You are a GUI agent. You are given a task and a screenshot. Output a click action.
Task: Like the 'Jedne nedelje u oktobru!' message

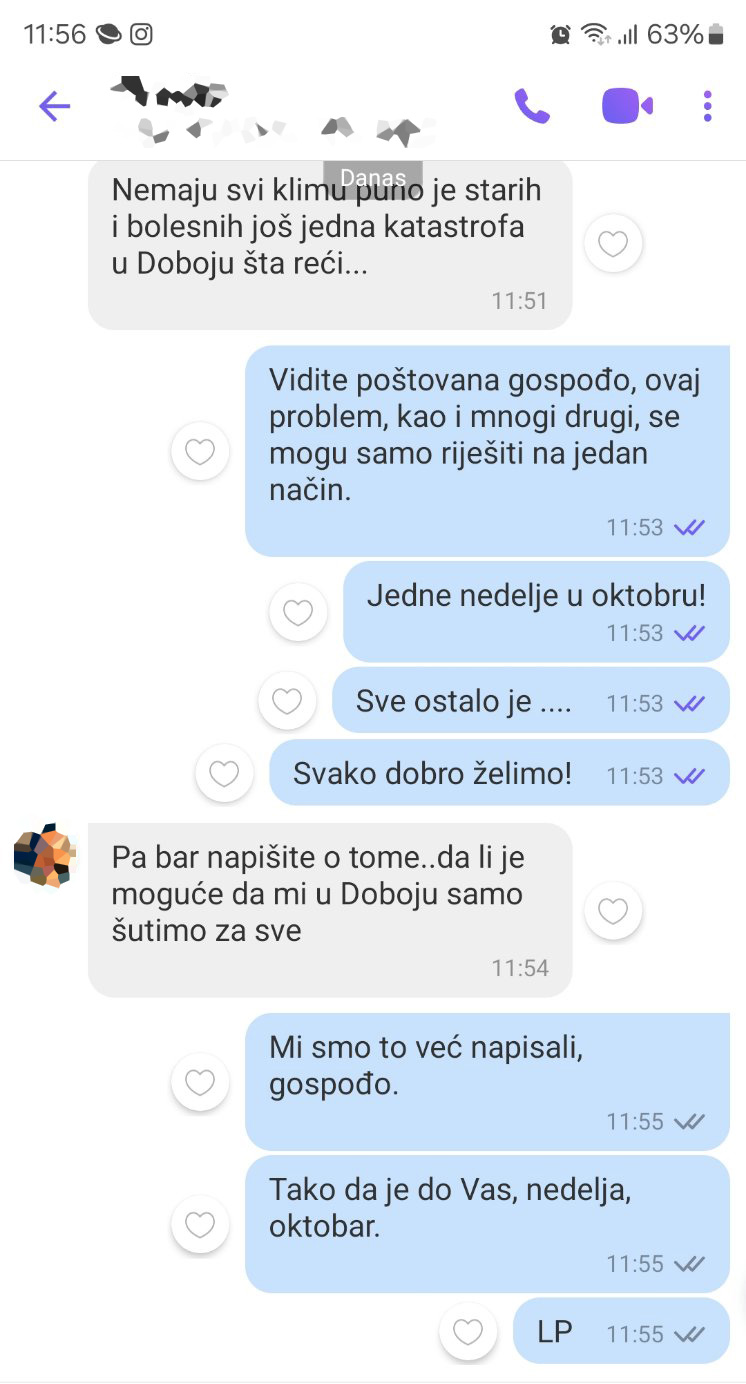(298, 612)
